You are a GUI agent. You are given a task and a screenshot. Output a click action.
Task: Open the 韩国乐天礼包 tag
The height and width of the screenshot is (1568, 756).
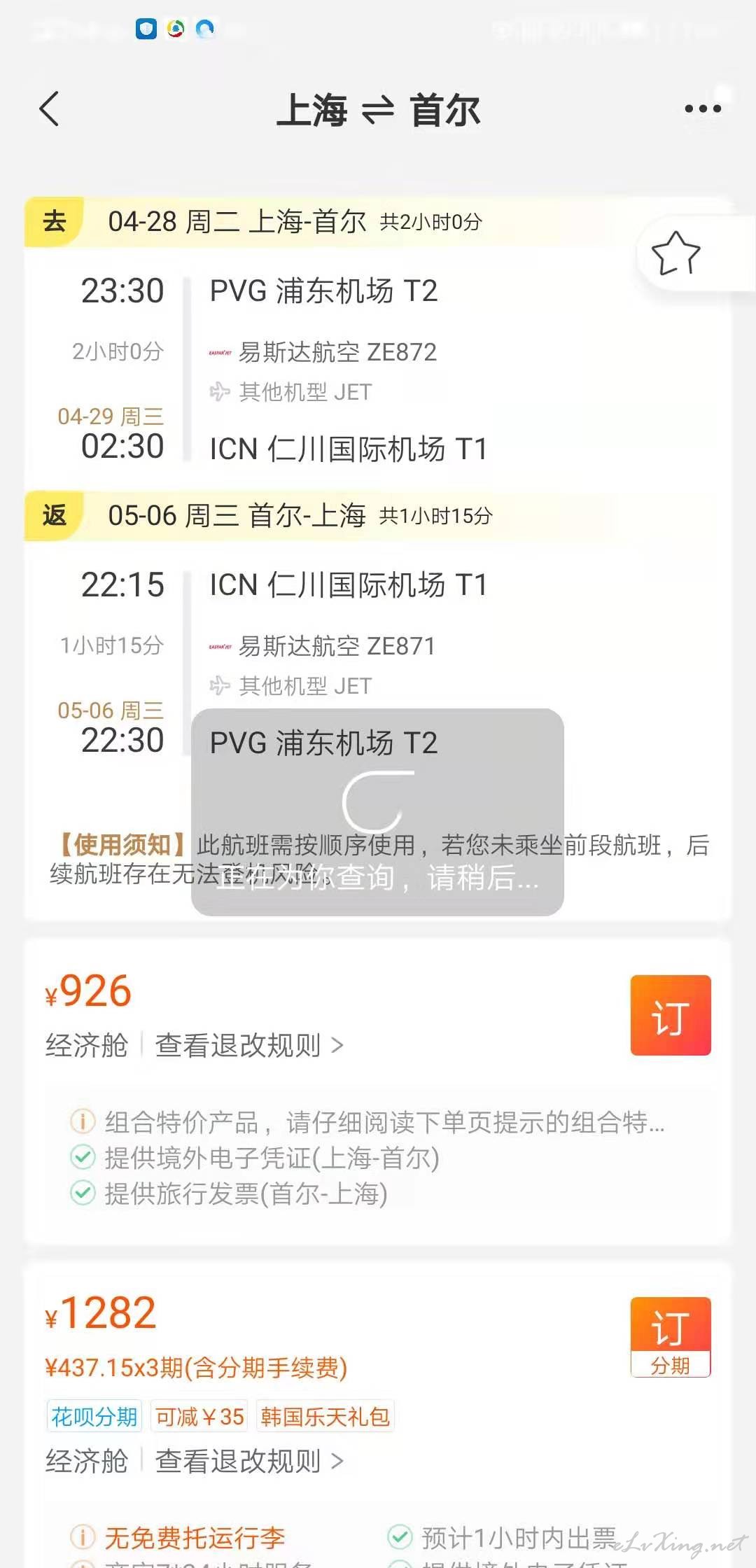click(325, 1417)
